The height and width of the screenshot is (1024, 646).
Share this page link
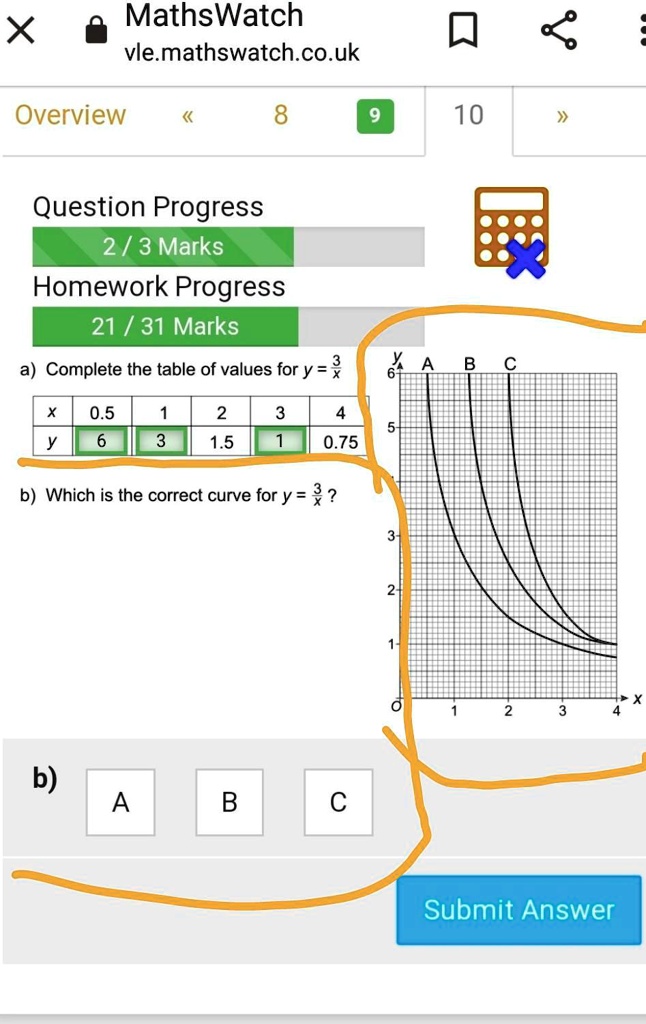click(558, 33)
